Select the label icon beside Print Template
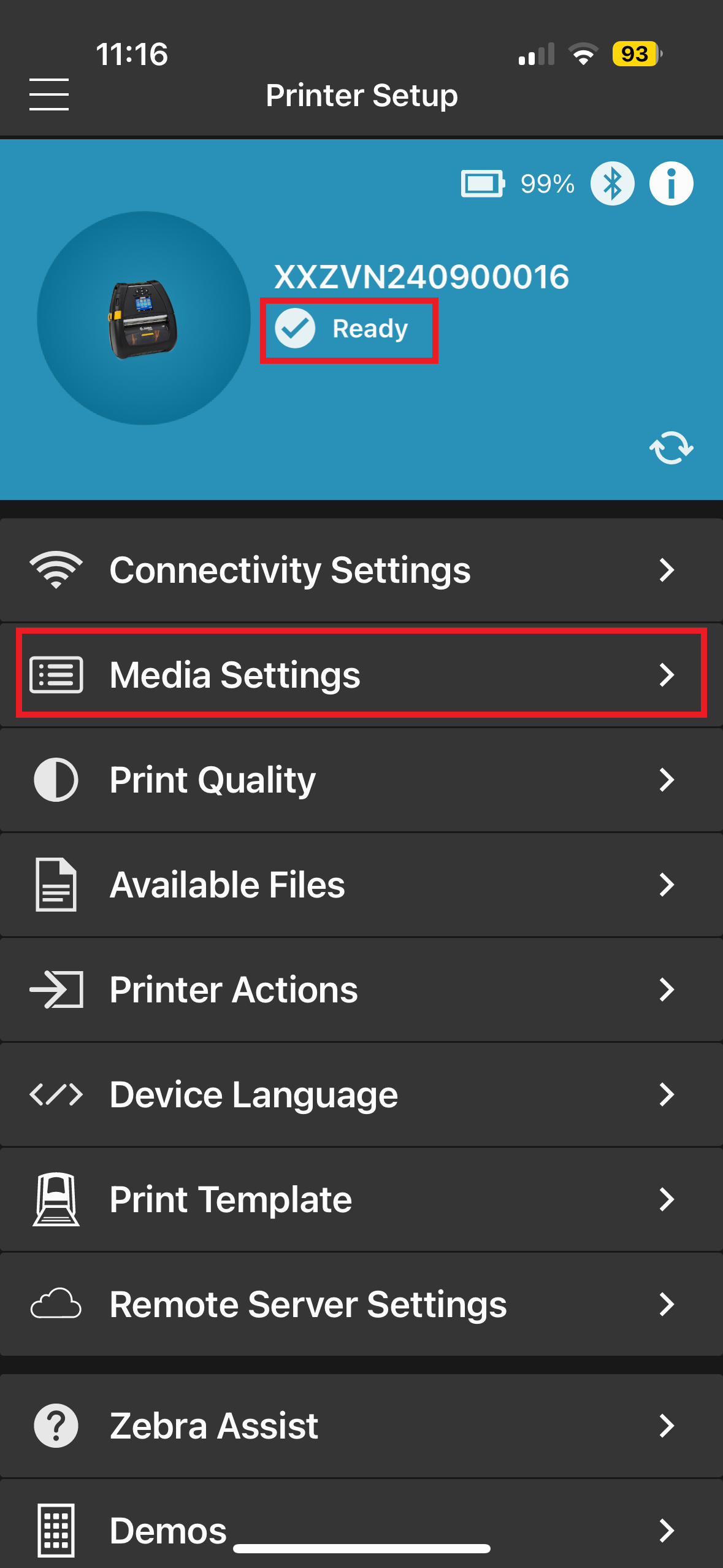The height and width of the screenshot is (1568, 723). click(56, 1199)
